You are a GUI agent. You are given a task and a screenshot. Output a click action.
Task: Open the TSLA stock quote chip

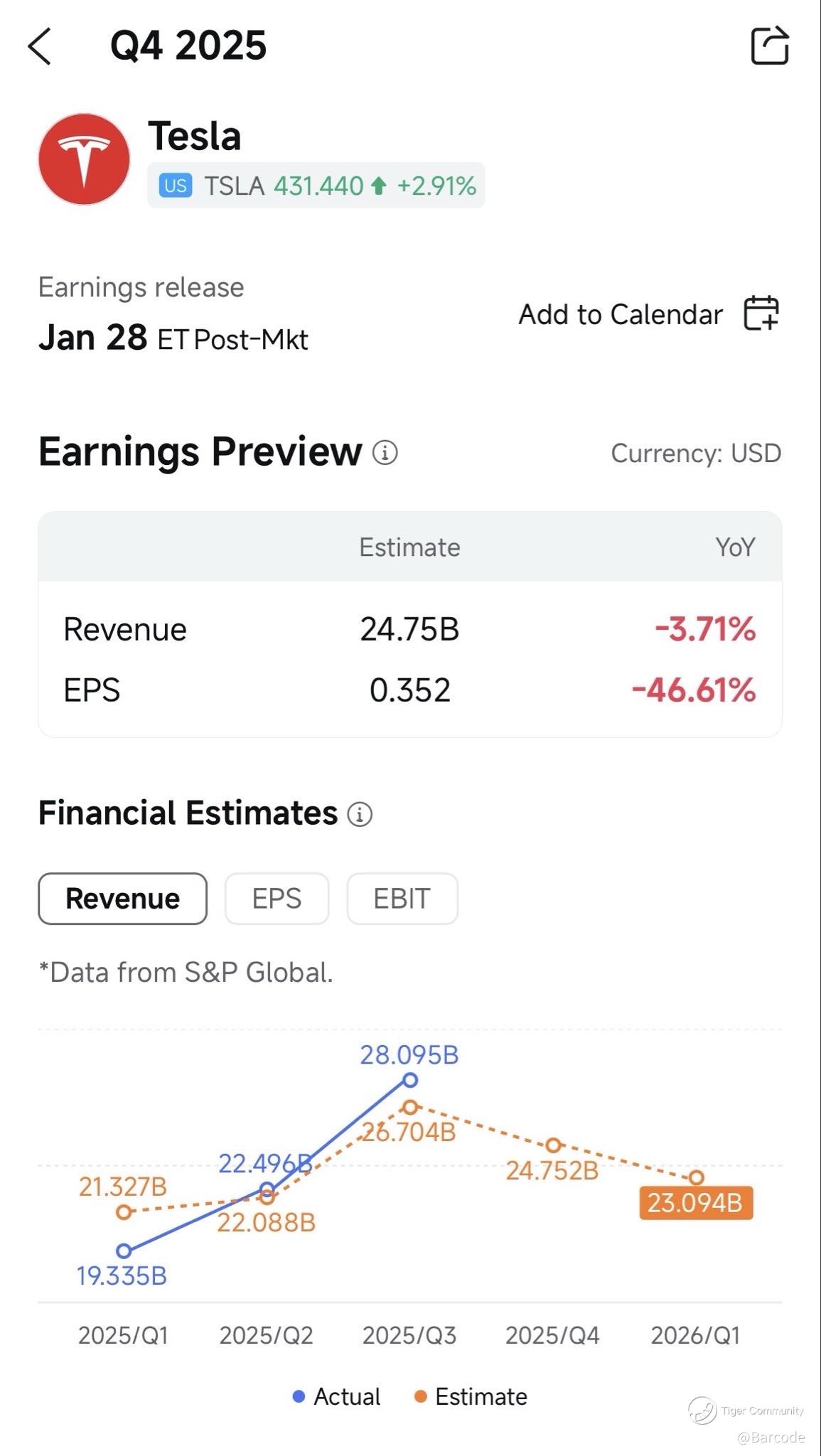click(x=316, y=186)
